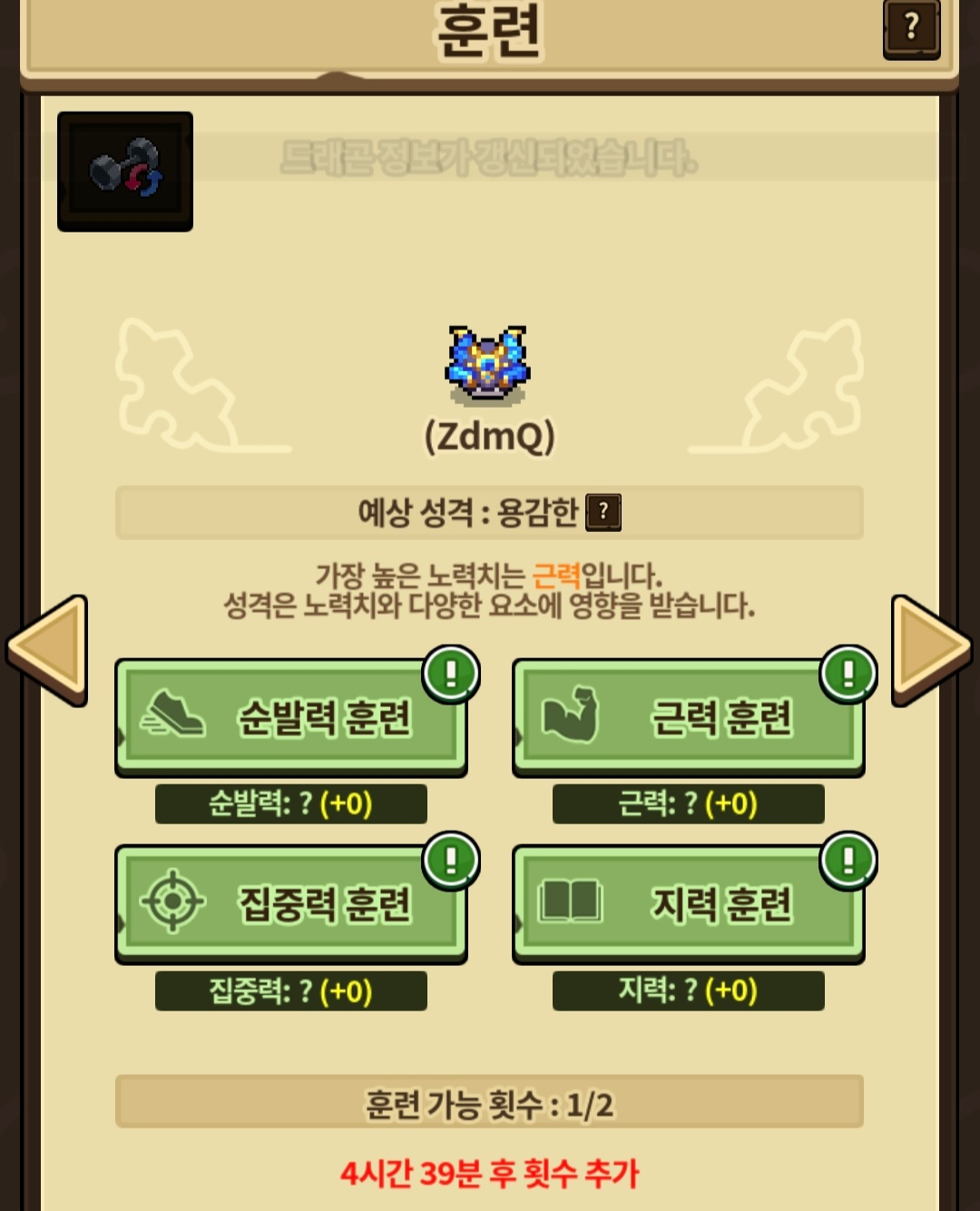980x1211 pixels.
Task: Tap the dumbbell reset icon
Action: click(125, 171)
